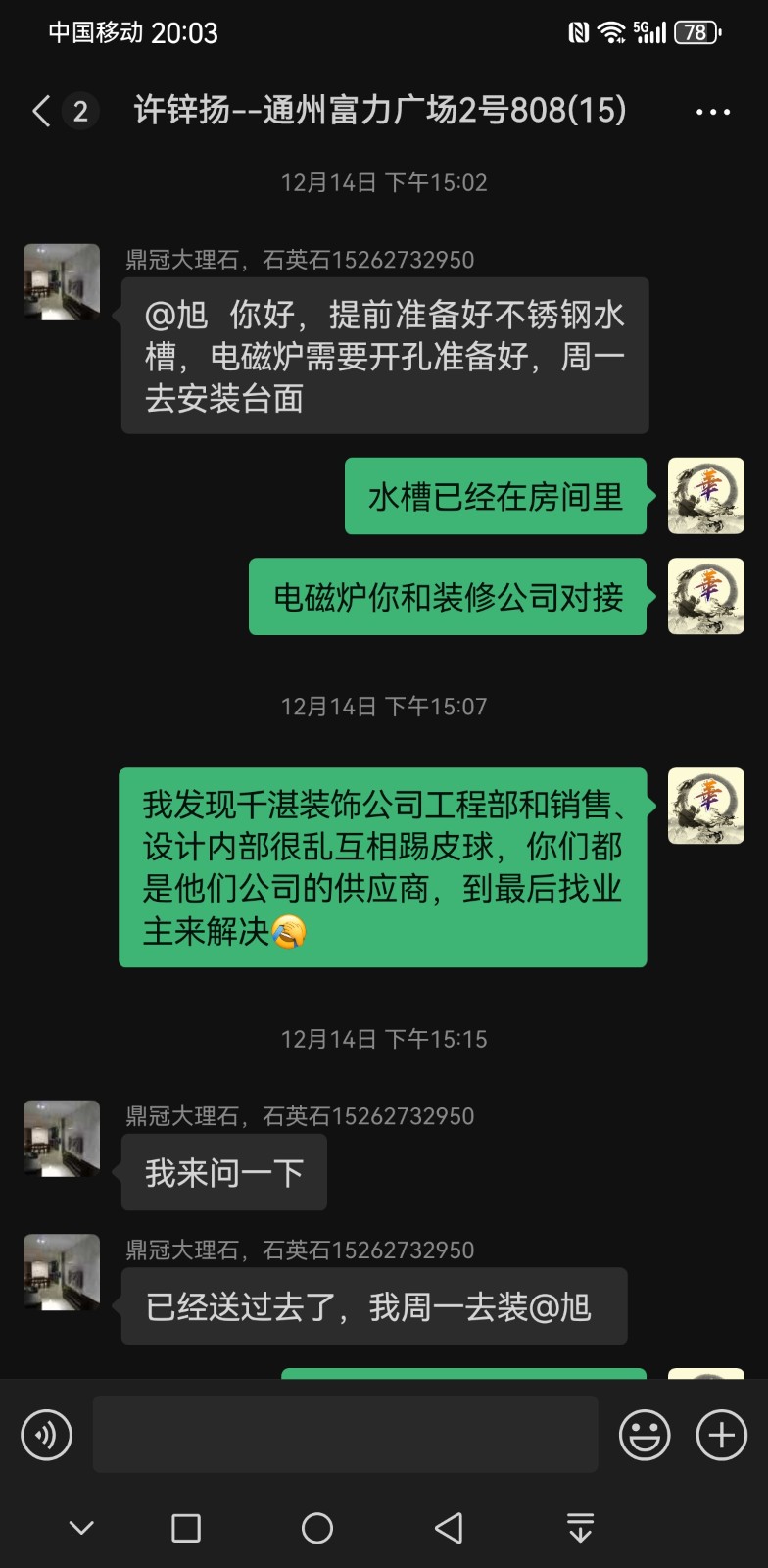Open the plus attachments menu
This screenshot has width=768, height=1568.
pyautogui.click(x=721, y=1435)
